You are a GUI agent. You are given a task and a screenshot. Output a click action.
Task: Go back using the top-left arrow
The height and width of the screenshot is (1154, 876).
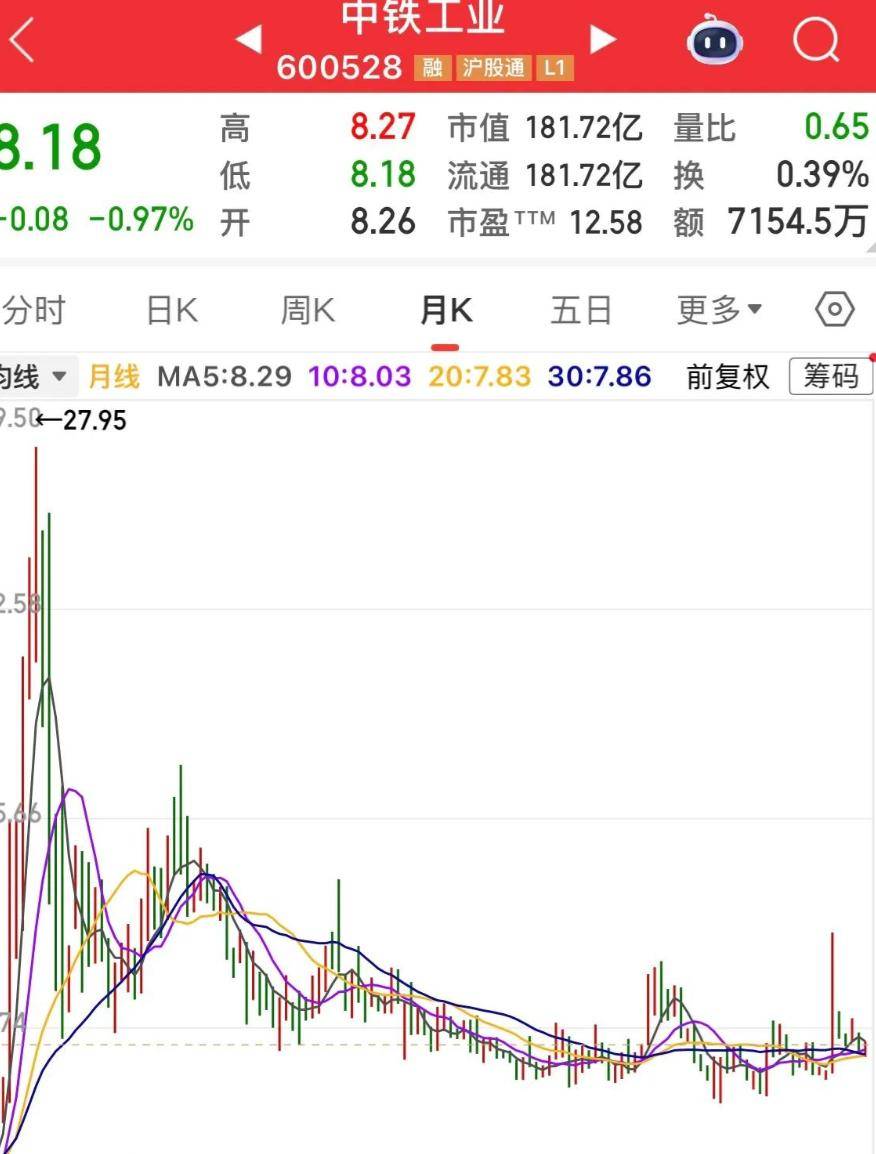click(x=22, y=41)
